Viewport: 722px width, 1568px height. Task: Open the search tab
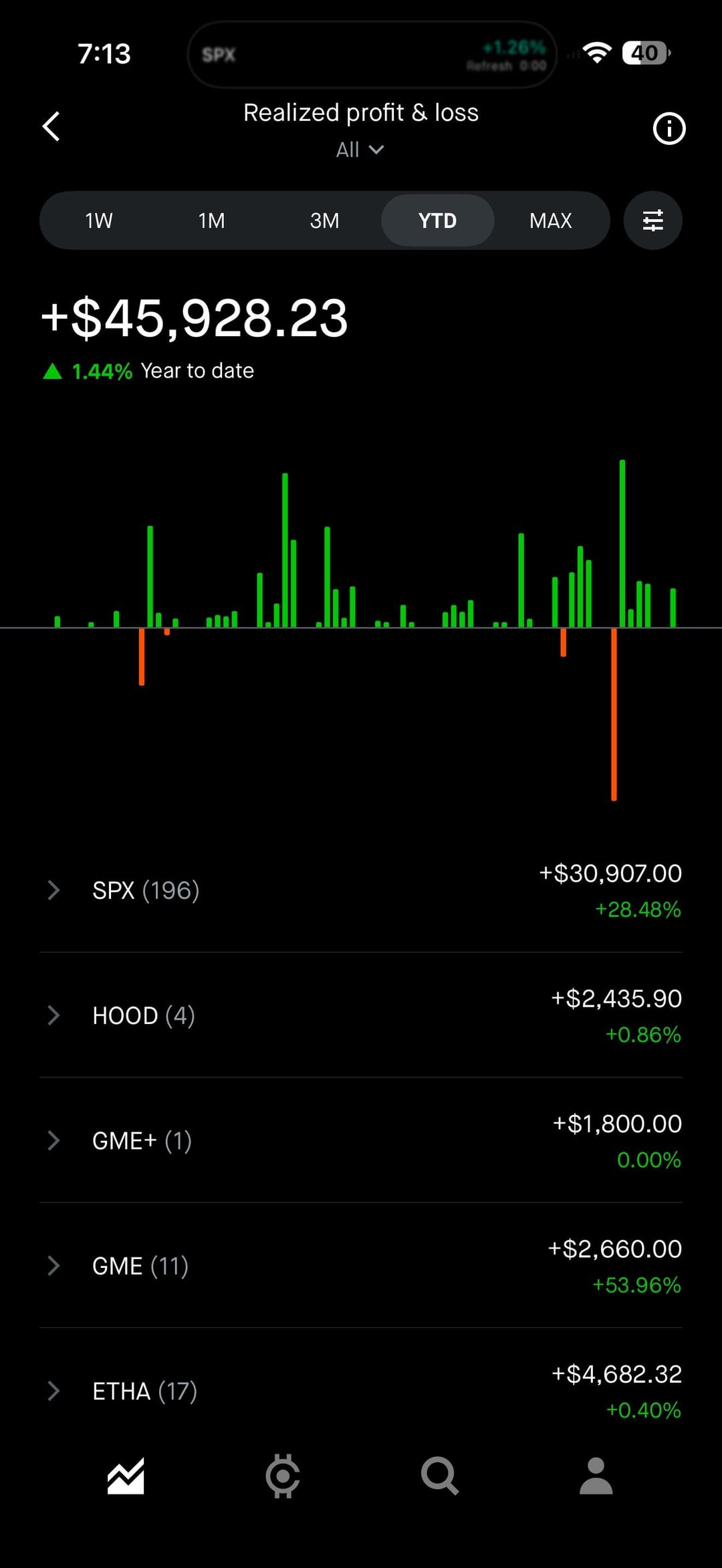[x=439, y=1476]
